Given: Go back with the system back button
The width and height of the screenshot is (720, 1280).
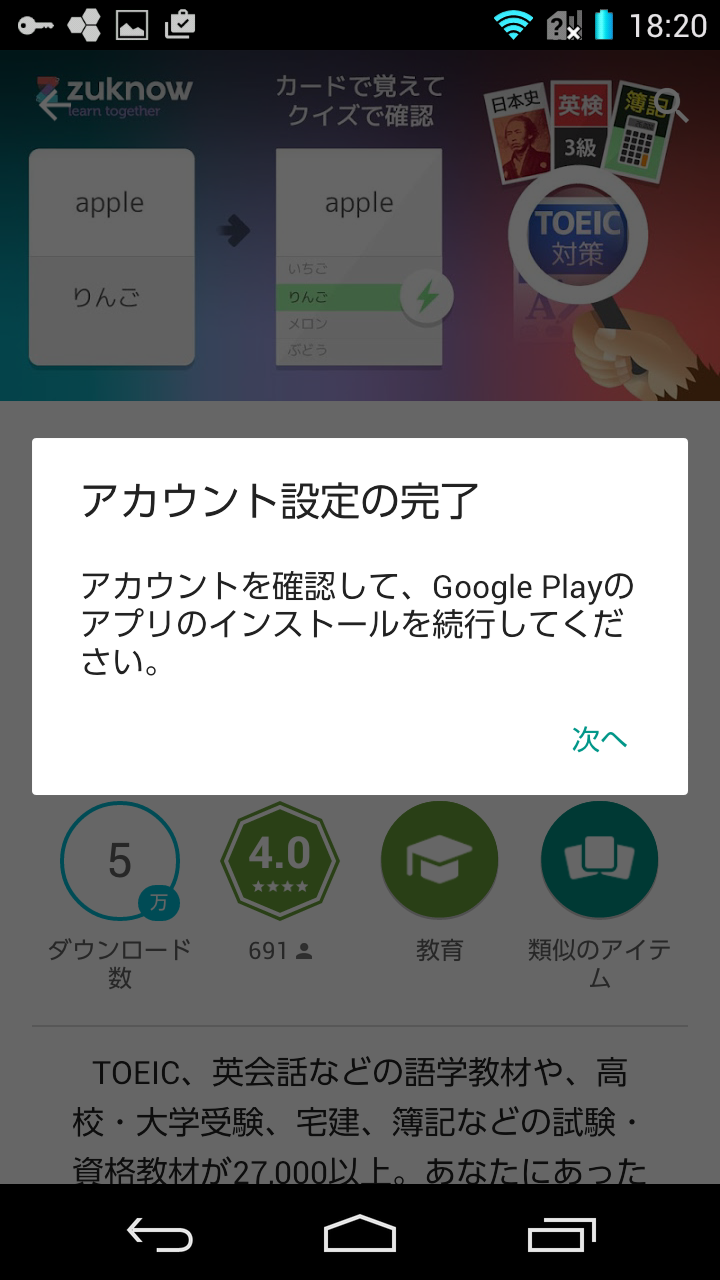Looking at the screenshot, I should point(160,1235).
